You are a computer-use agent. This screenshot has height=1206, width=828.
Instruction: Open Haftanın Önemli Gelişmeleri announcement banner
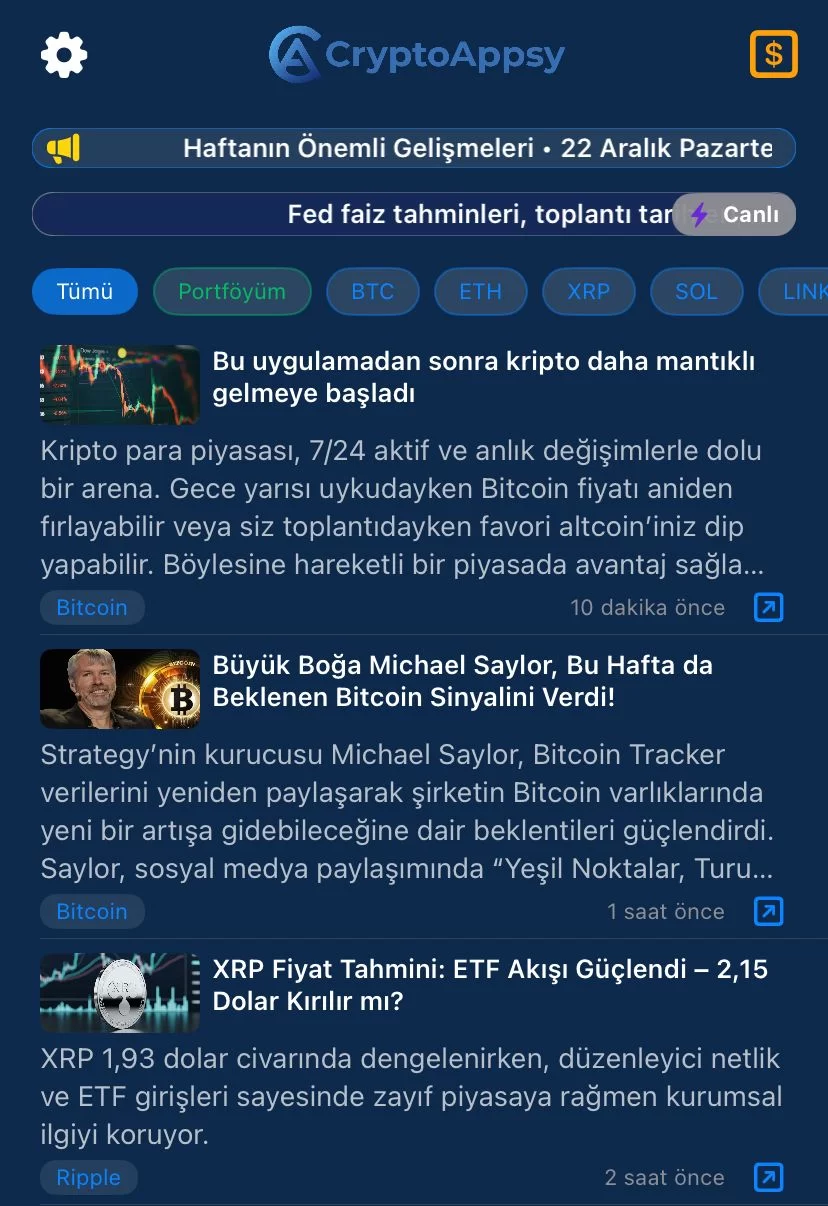click(x=413, y=148)
